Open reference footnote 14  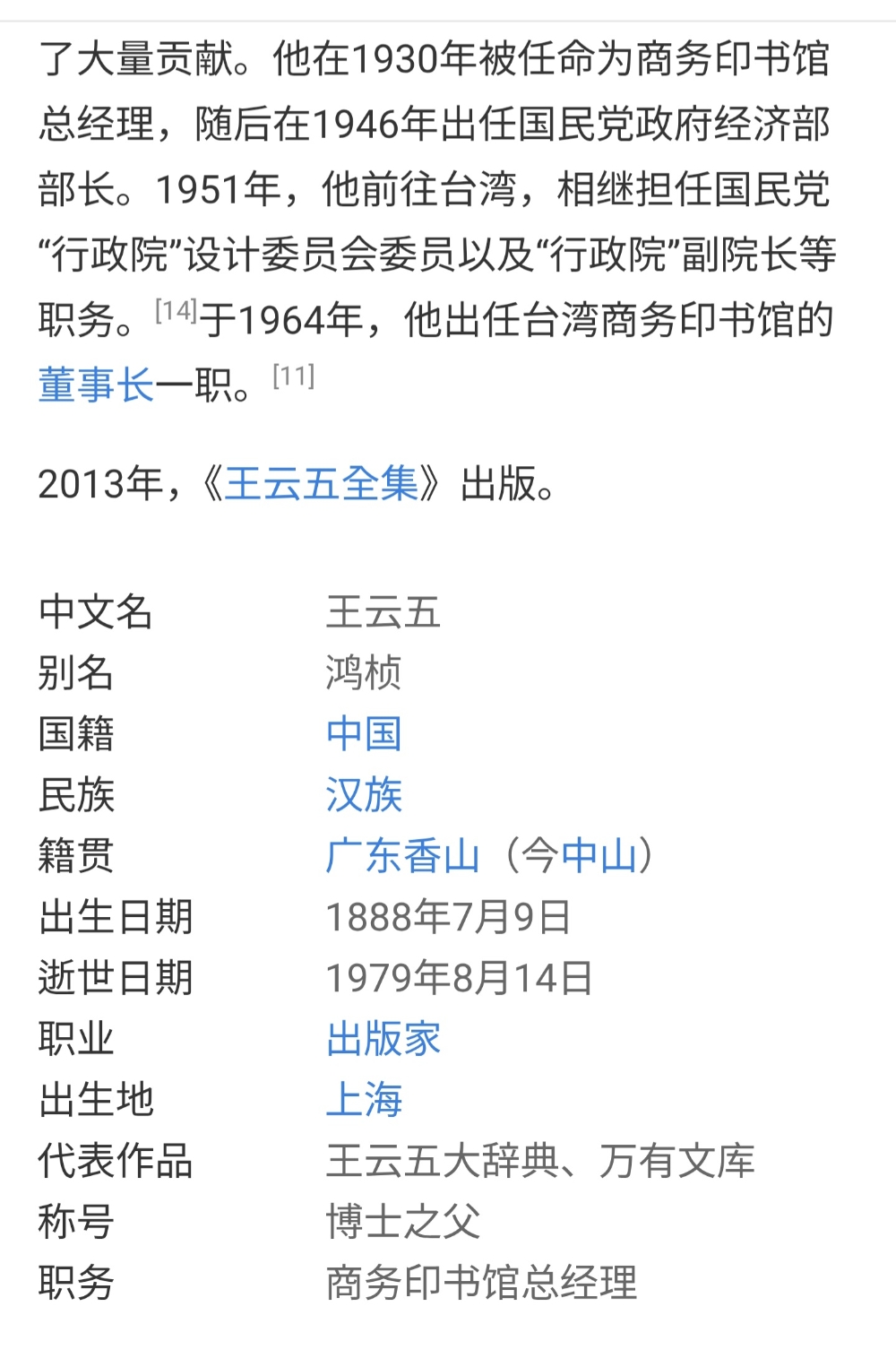pos(176,311)
